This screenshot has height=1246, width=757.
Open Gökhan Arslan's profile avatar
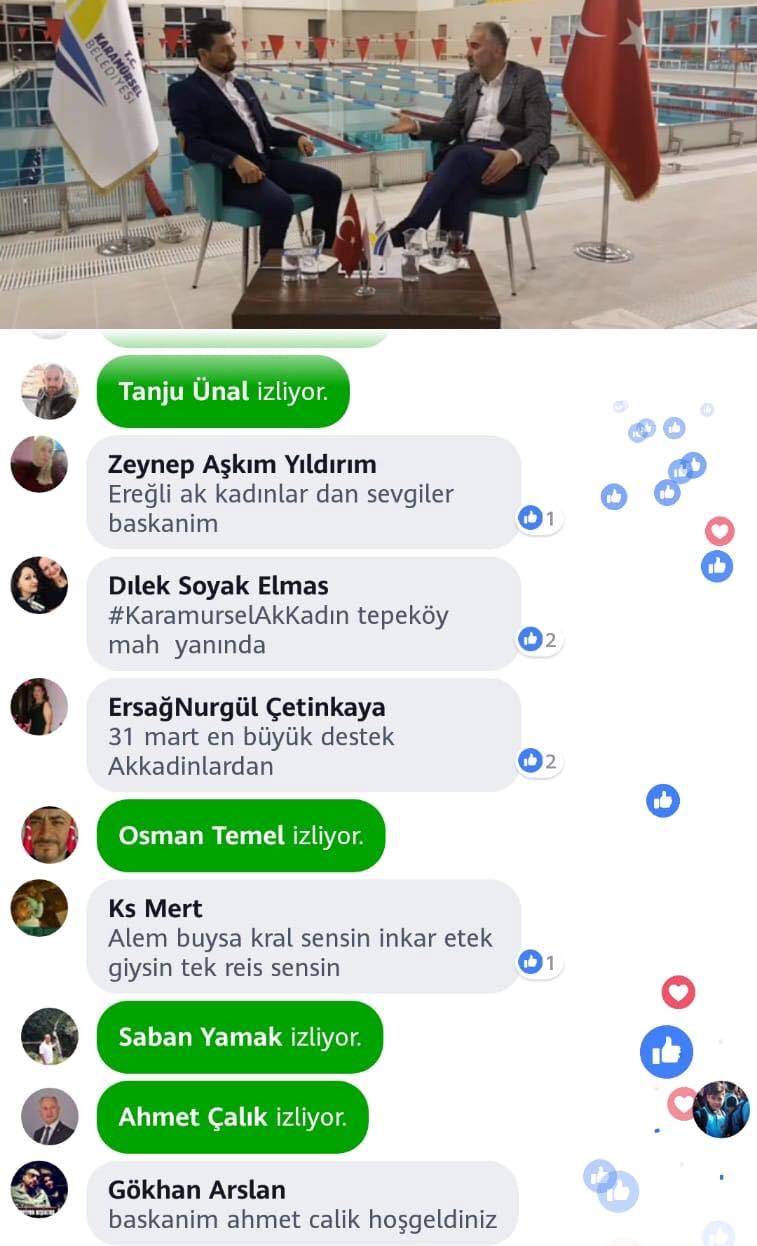coord(39,1189)
